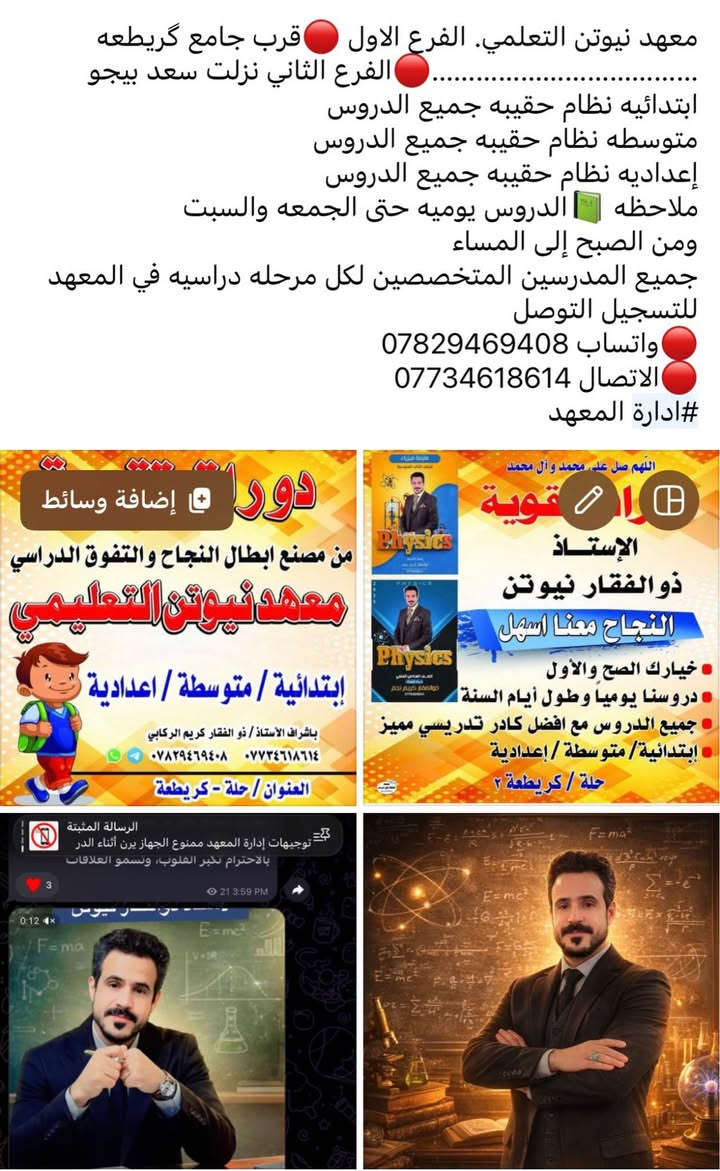Open the #ادارة المعهد hashtag
The height and width of the screenshot is (1171, 720).
(622, 412)
